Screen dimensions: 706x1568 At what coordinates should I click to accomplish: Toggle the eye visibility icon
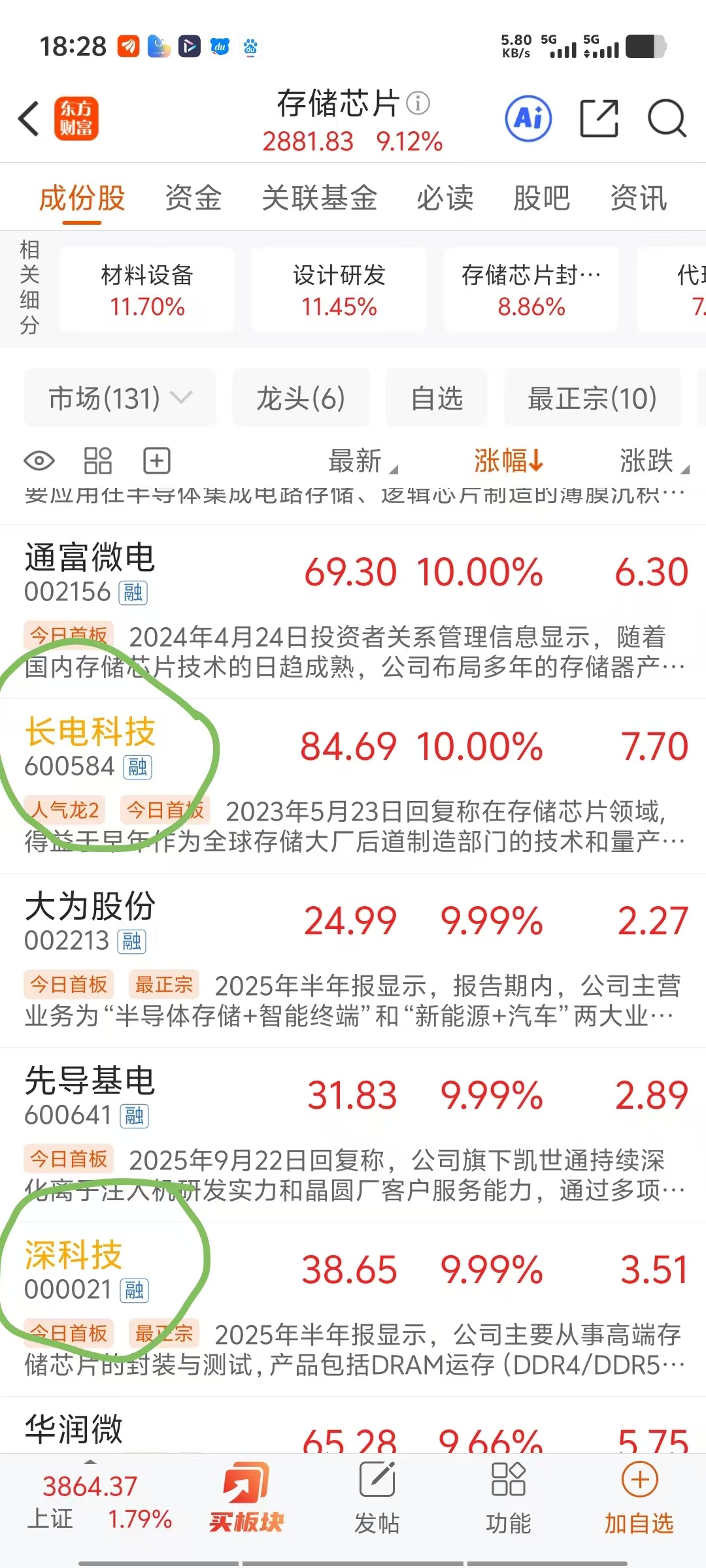coord(39,461)
